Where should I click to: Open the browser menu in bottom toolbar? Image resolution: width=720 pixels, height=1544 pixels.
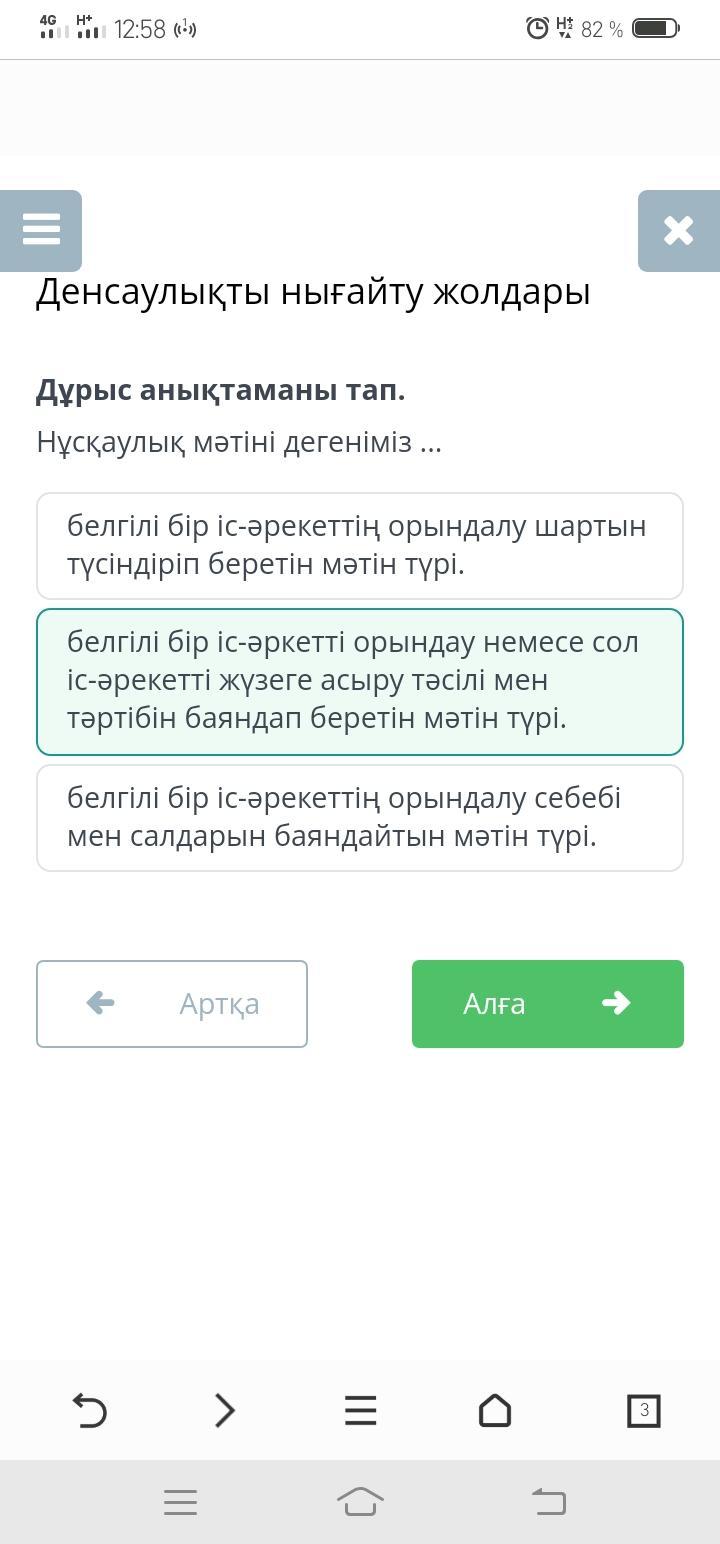coord(360,1411)
